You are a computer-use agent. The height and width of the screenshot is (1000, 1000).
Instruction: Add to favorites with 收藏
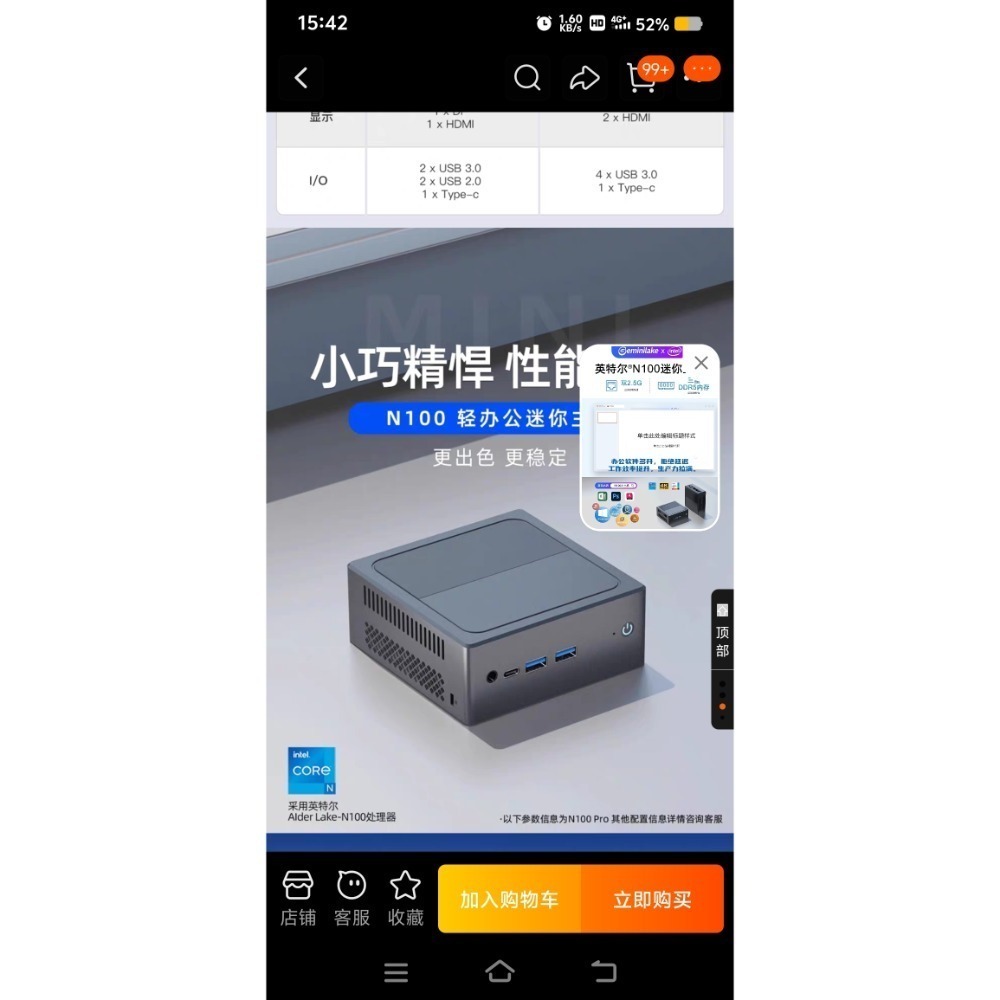(405, 898)
